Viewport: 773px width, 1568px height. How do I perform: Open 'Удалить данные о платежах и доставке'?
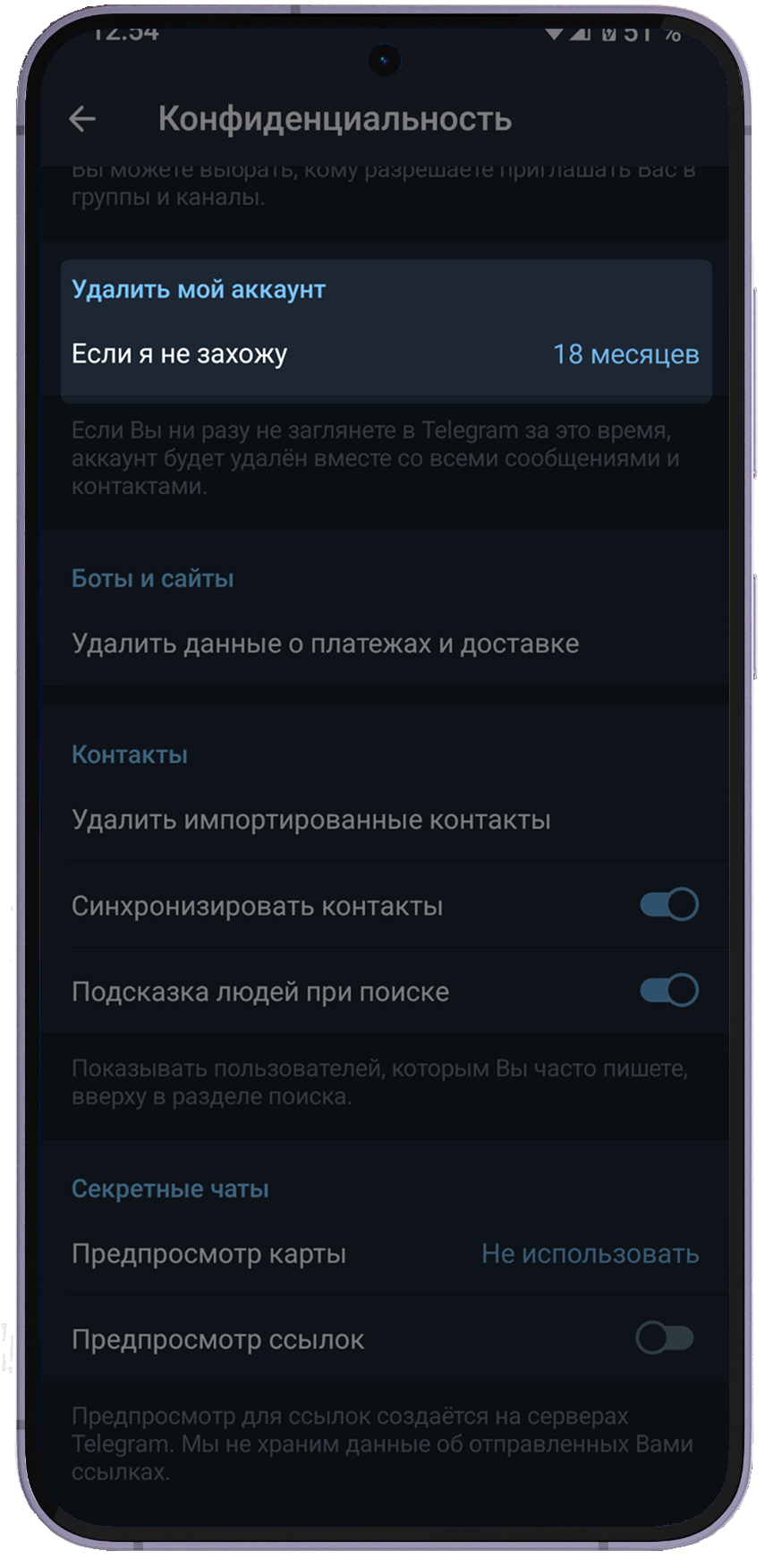pyautogui.click(x=326, y=643)
